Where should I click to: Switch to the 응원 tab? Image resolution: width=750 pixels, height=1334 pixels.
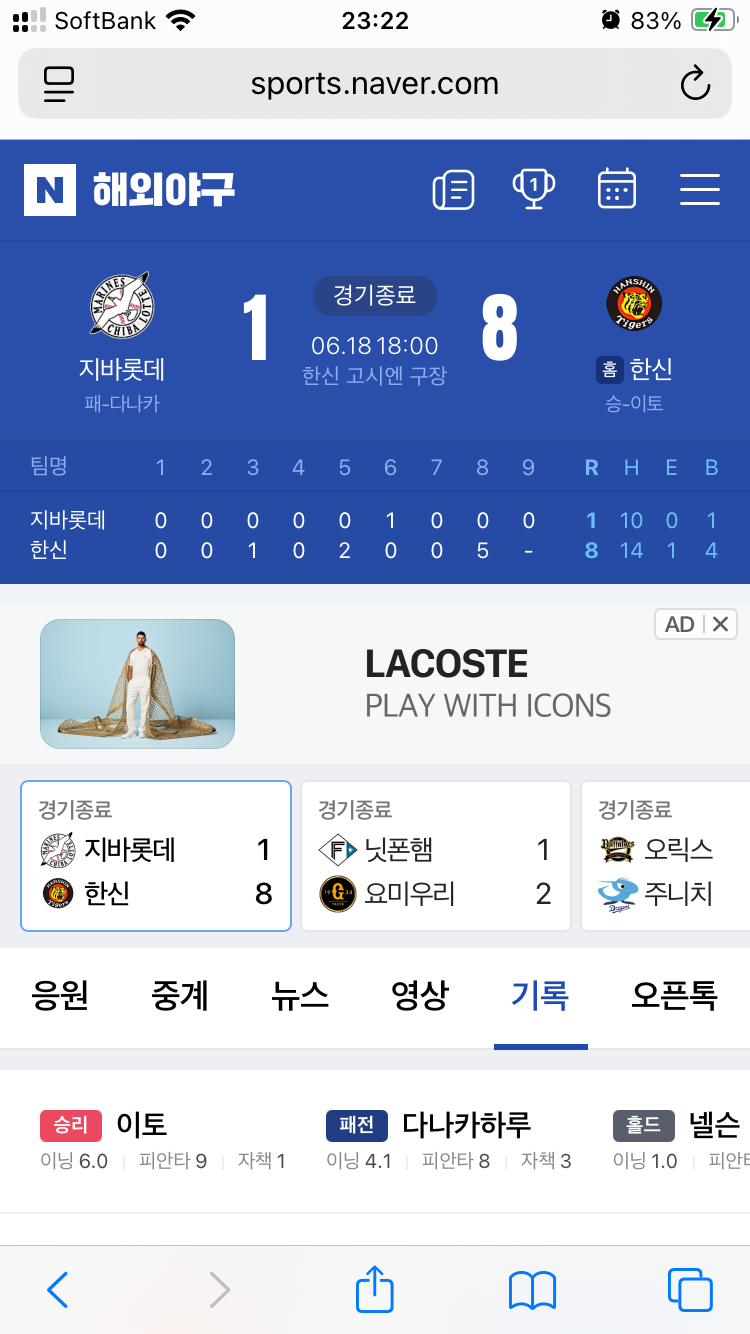60,995
